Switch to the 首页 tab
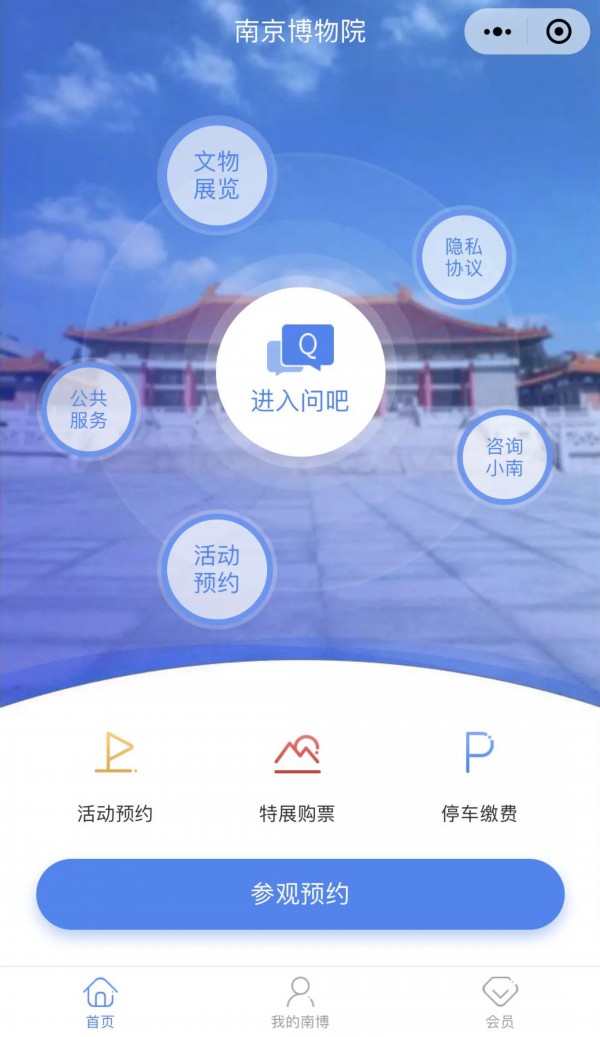 (x=100, y=1003)
